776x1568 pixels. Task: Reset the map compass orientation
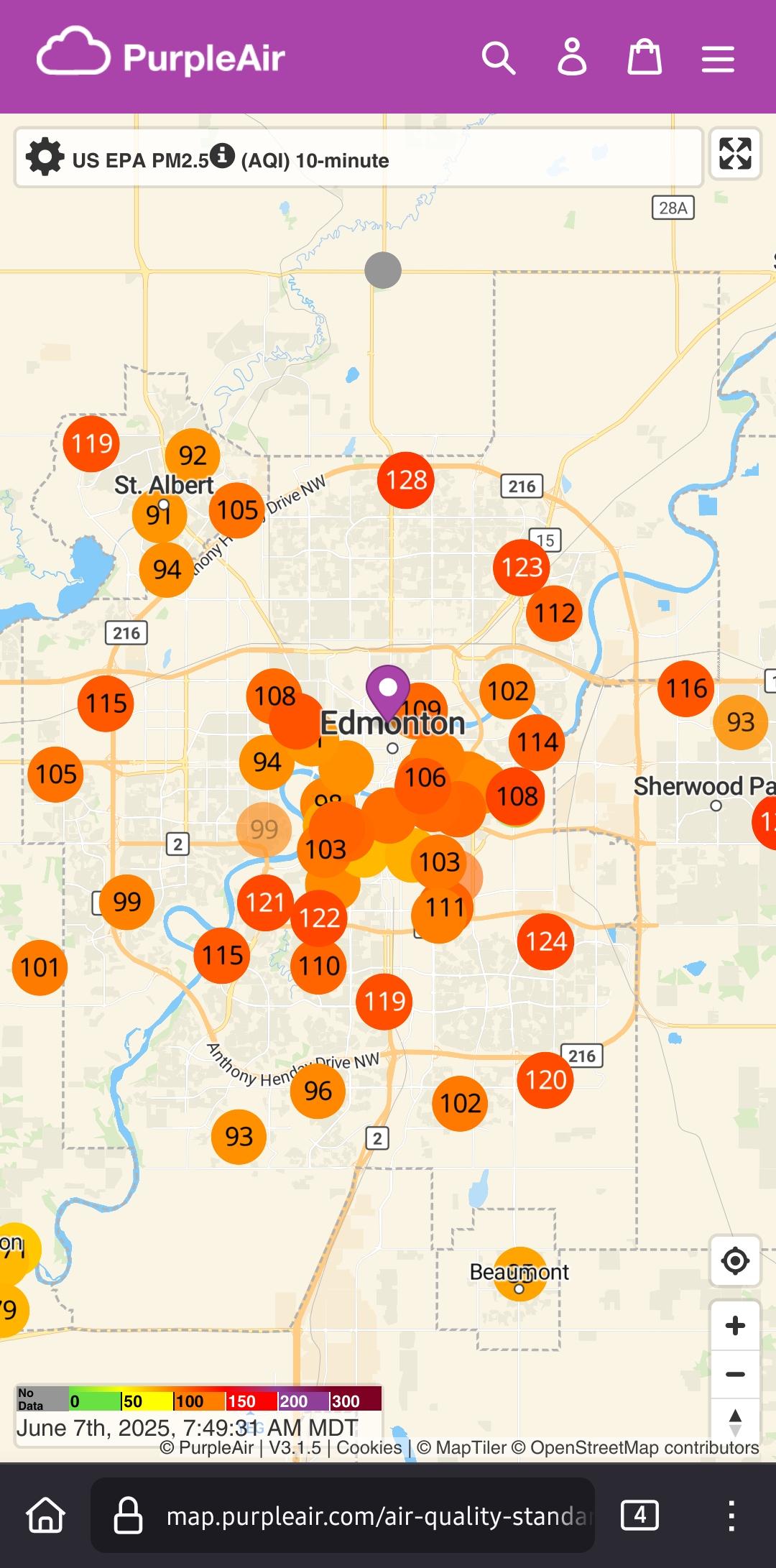click(x=735, y=1420)
